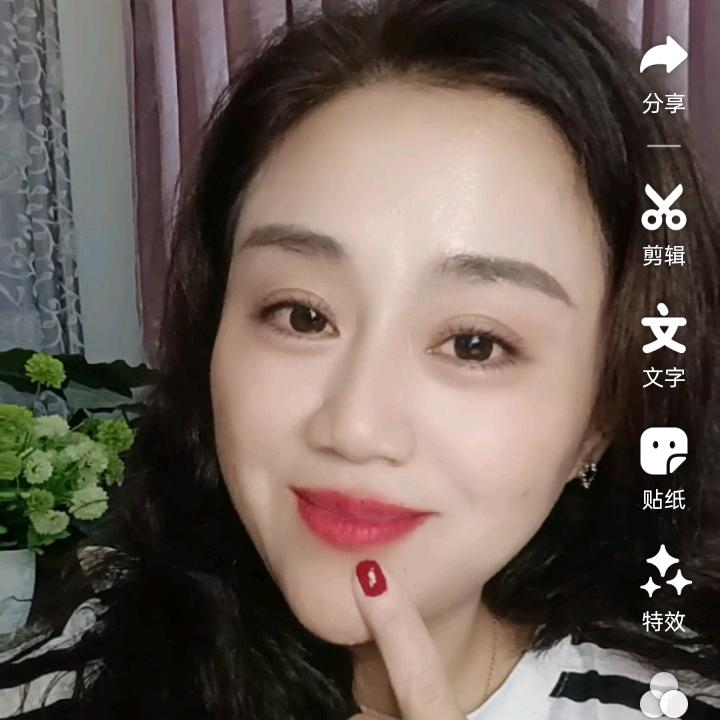Open the 贴纸 sticker picker
The height and width of the screenshot is (720, 720).
click(664, 452)
